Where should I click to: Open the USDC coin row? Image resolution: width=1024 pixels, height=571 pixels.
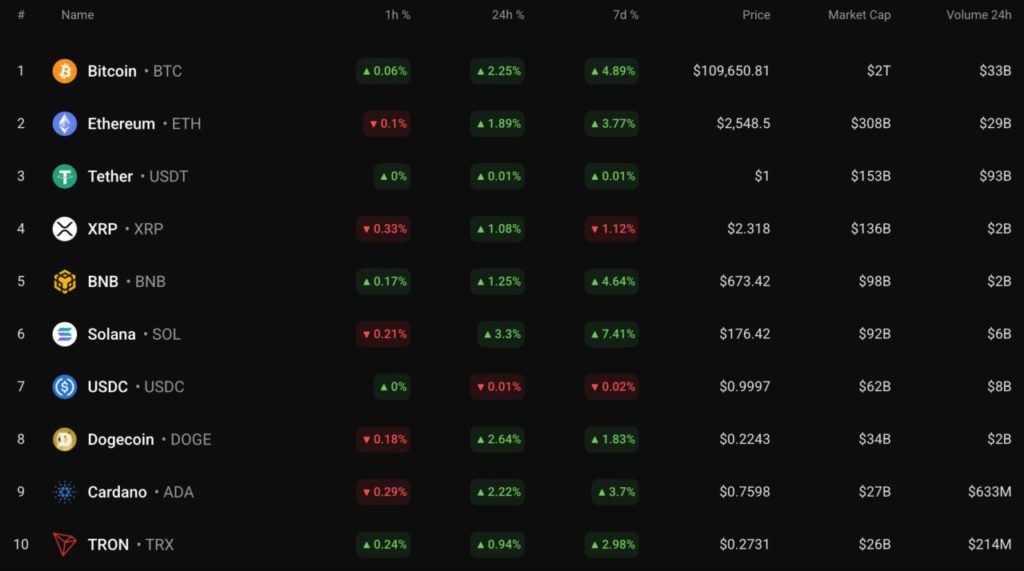(108, 387)
